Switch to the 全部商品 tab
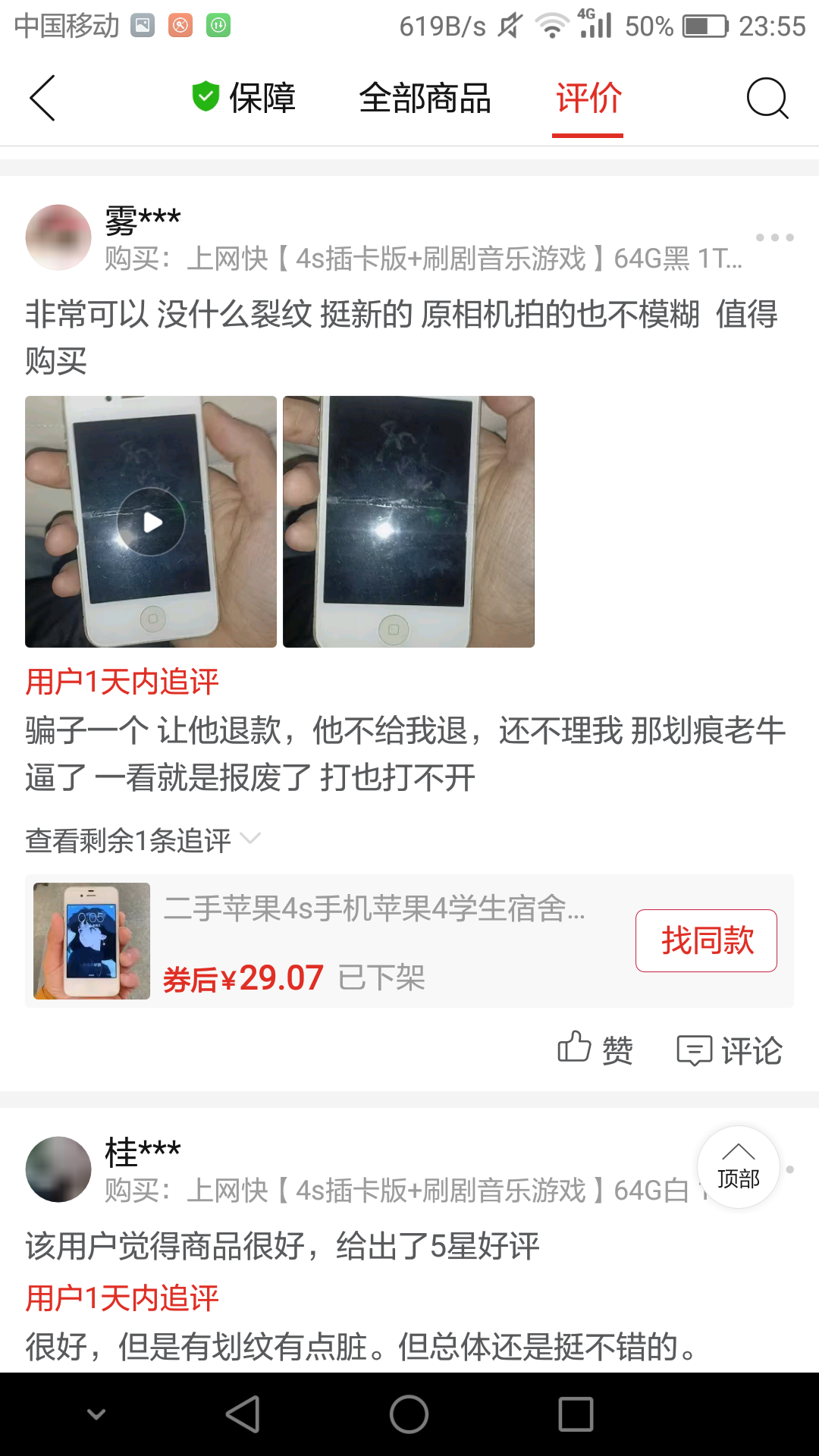Image resolution: width=819 pixels, height=1456 pixels. pyautogui.click(x=425, y=98)
